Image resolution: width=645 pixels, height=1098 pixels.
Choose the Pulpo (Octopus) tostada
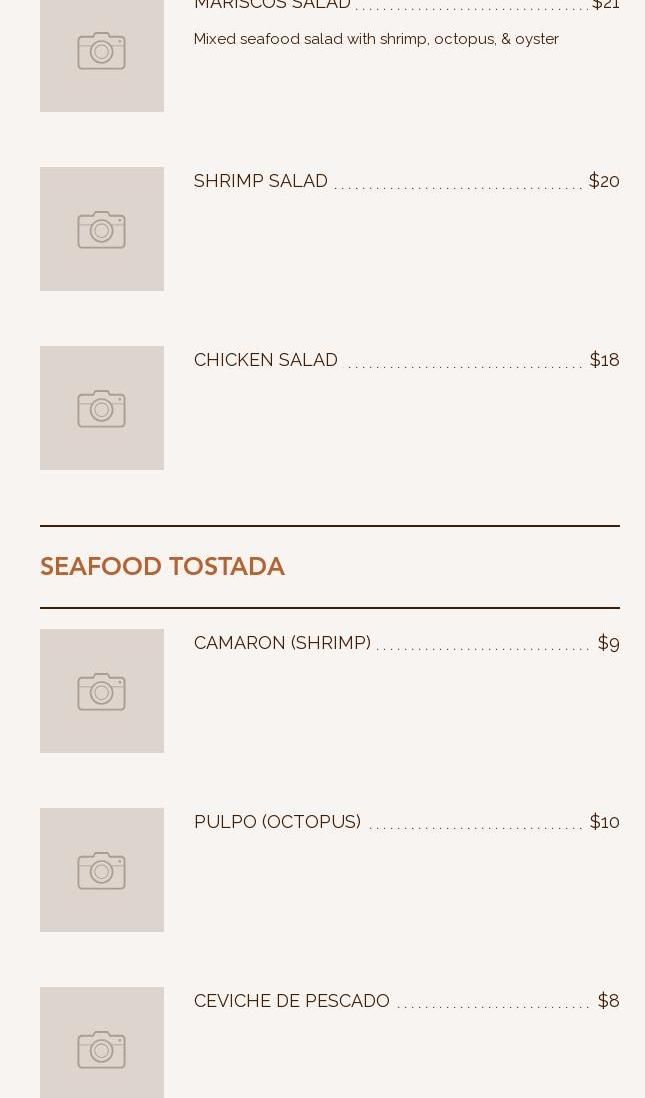[277, 822]
